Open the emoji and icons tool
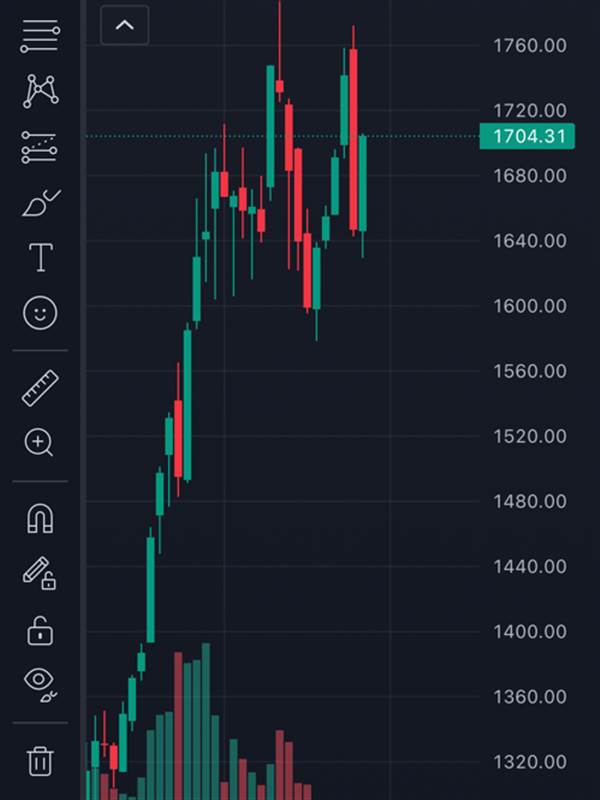The height and width of the screenshot is (800, 600). (x=40, y=314)
